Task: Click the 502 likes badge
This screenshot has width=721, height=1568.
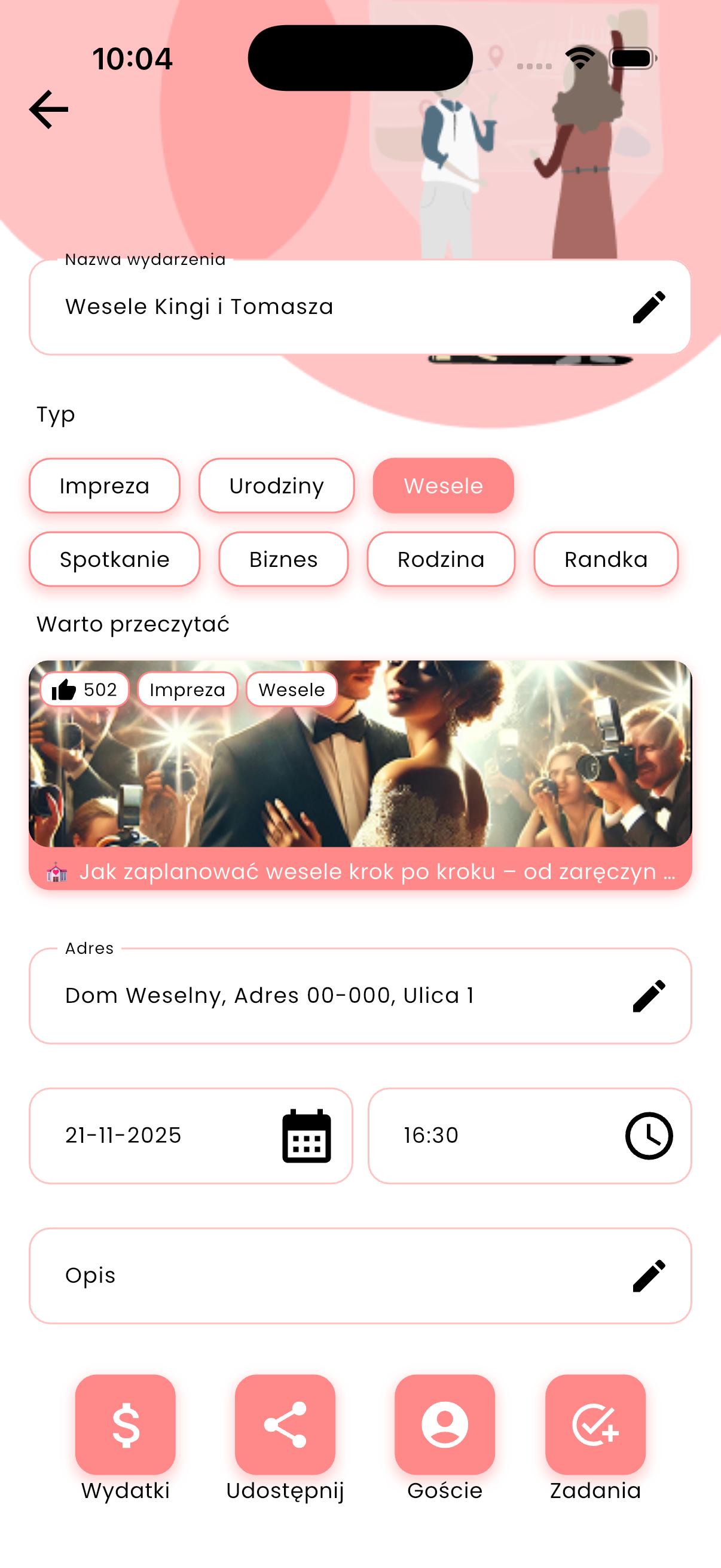Action: [x=85, y=689]
